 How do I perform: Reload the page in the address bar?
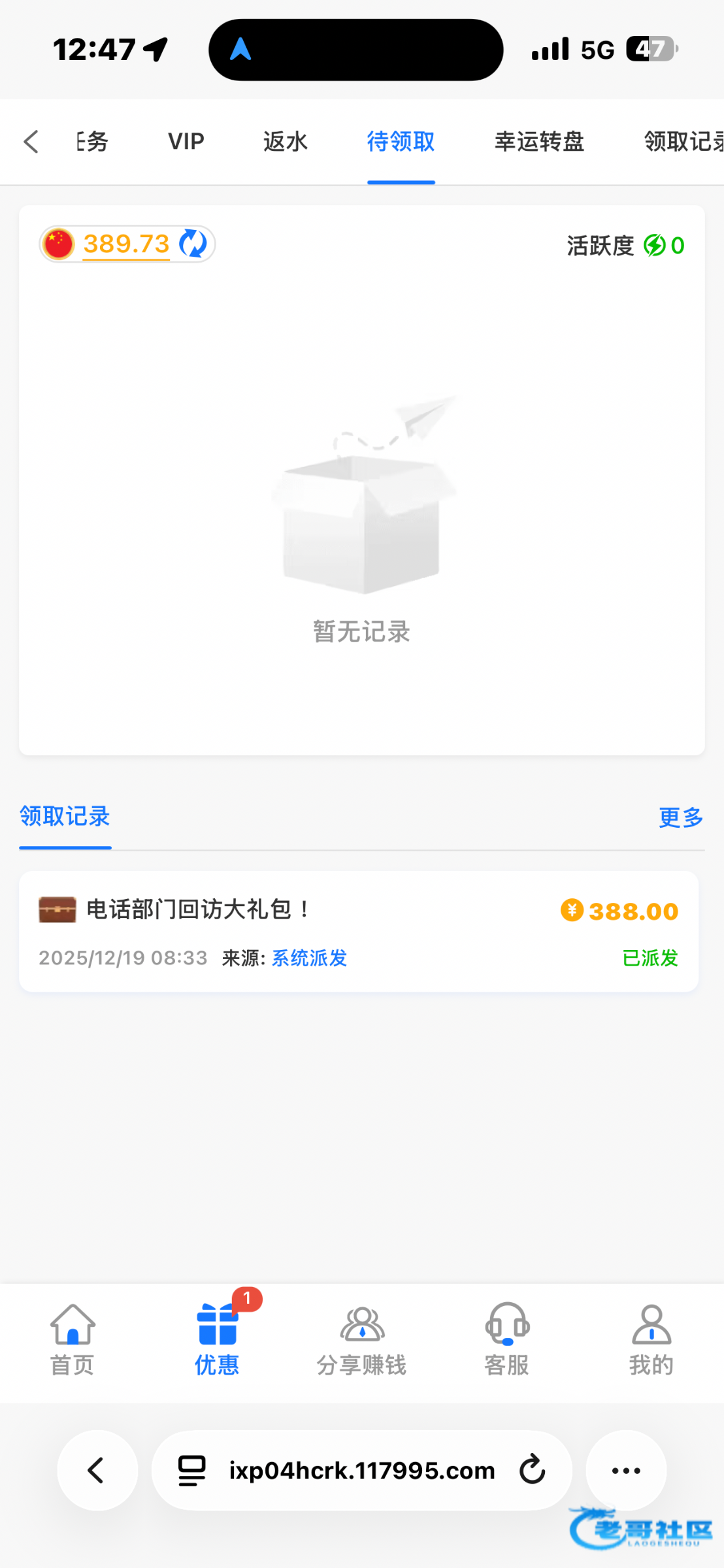tap(532, 1471)
